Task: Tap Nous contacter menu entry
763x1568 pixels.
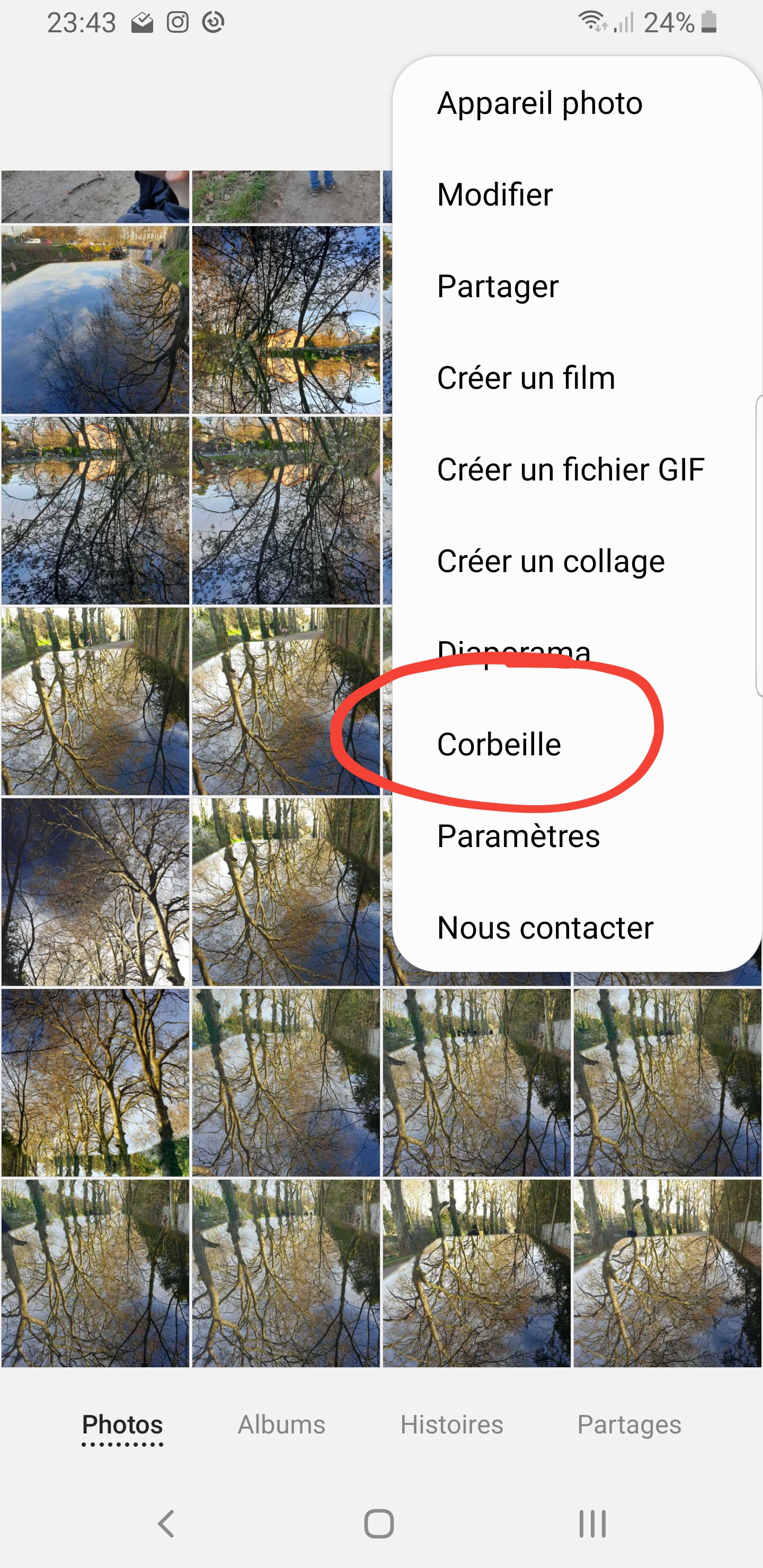Action: tap(545, 928)
